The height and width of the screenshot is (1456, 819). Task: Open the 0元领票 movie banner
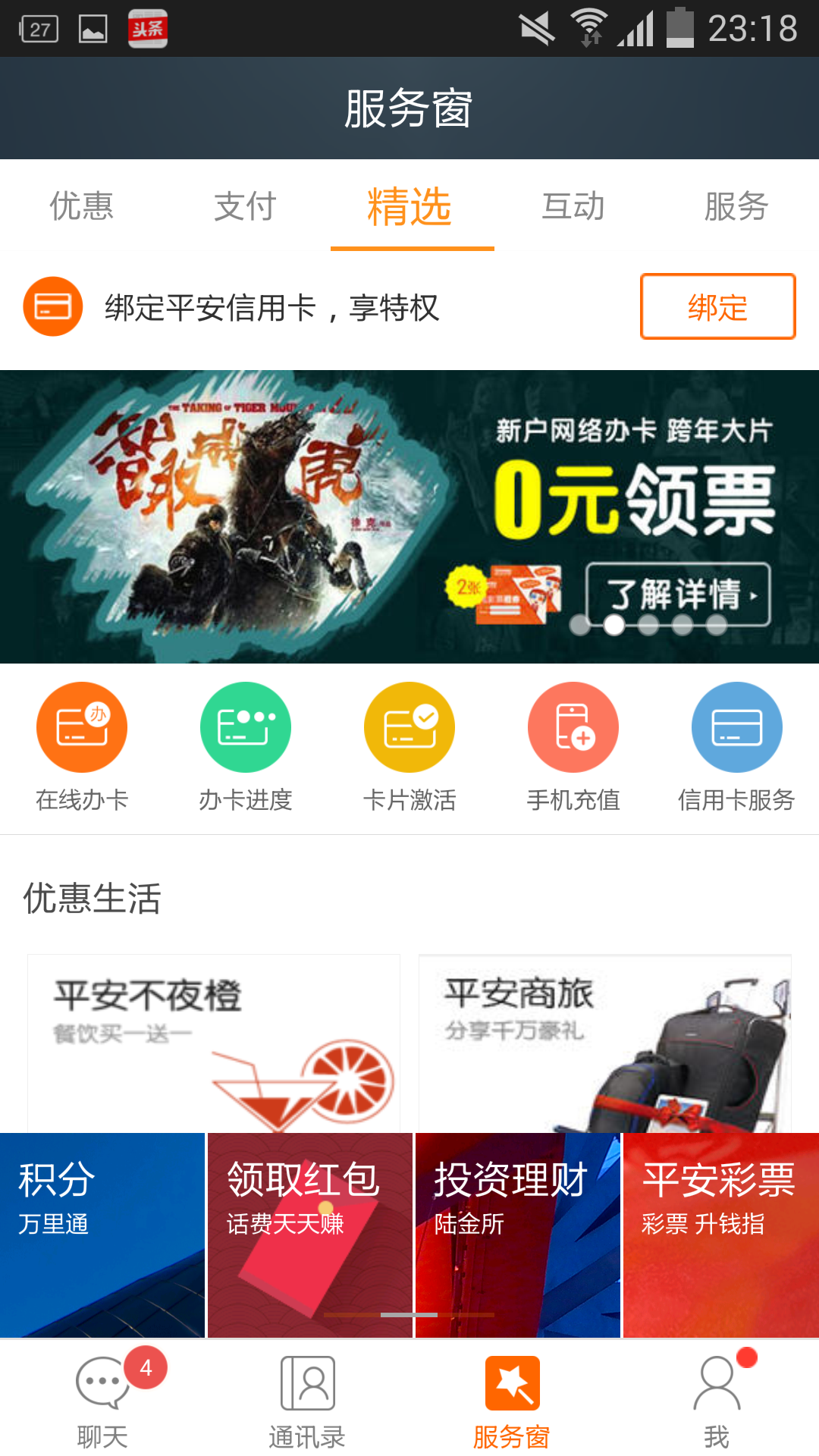(409, 516)
